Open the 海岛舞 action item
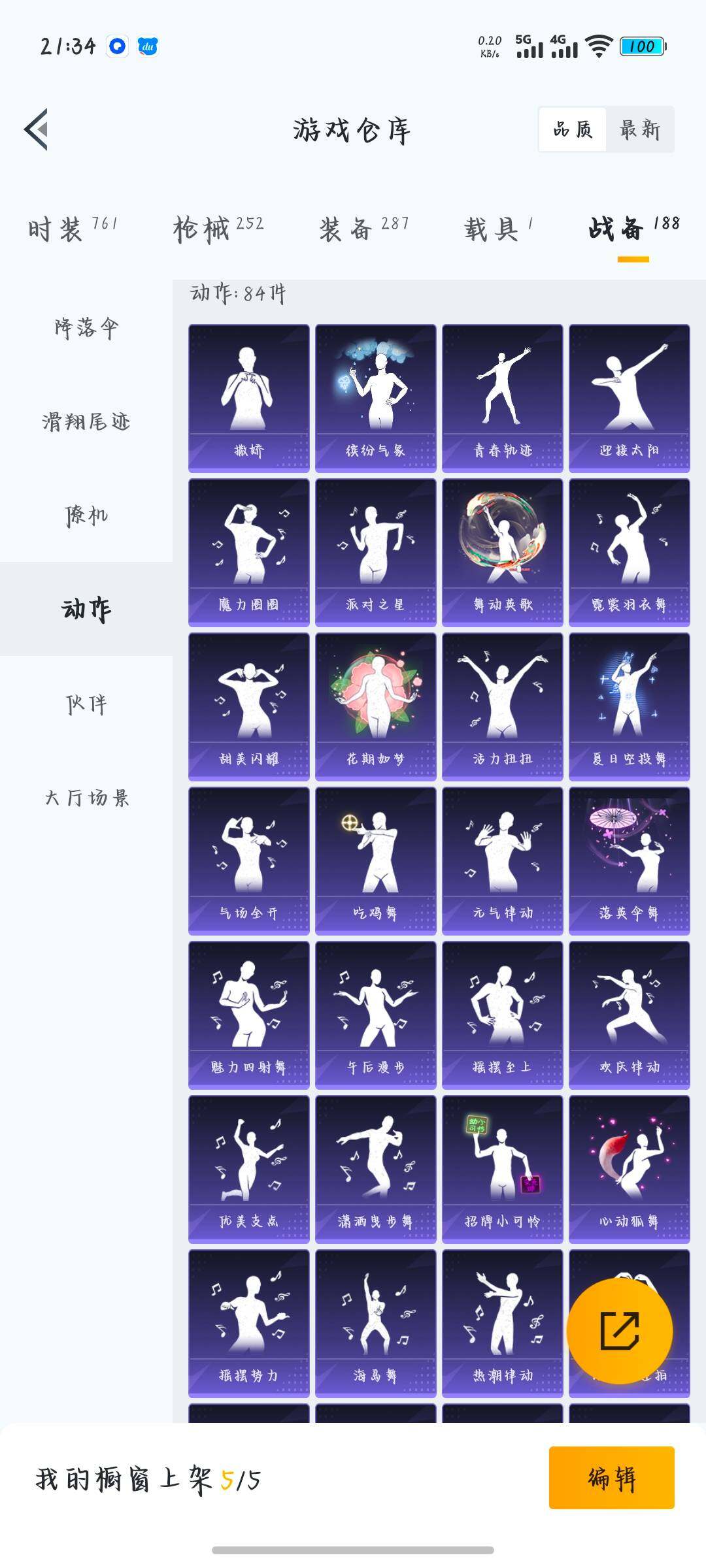This screenshot has width=706, height=1568. tap(375, 1323)
